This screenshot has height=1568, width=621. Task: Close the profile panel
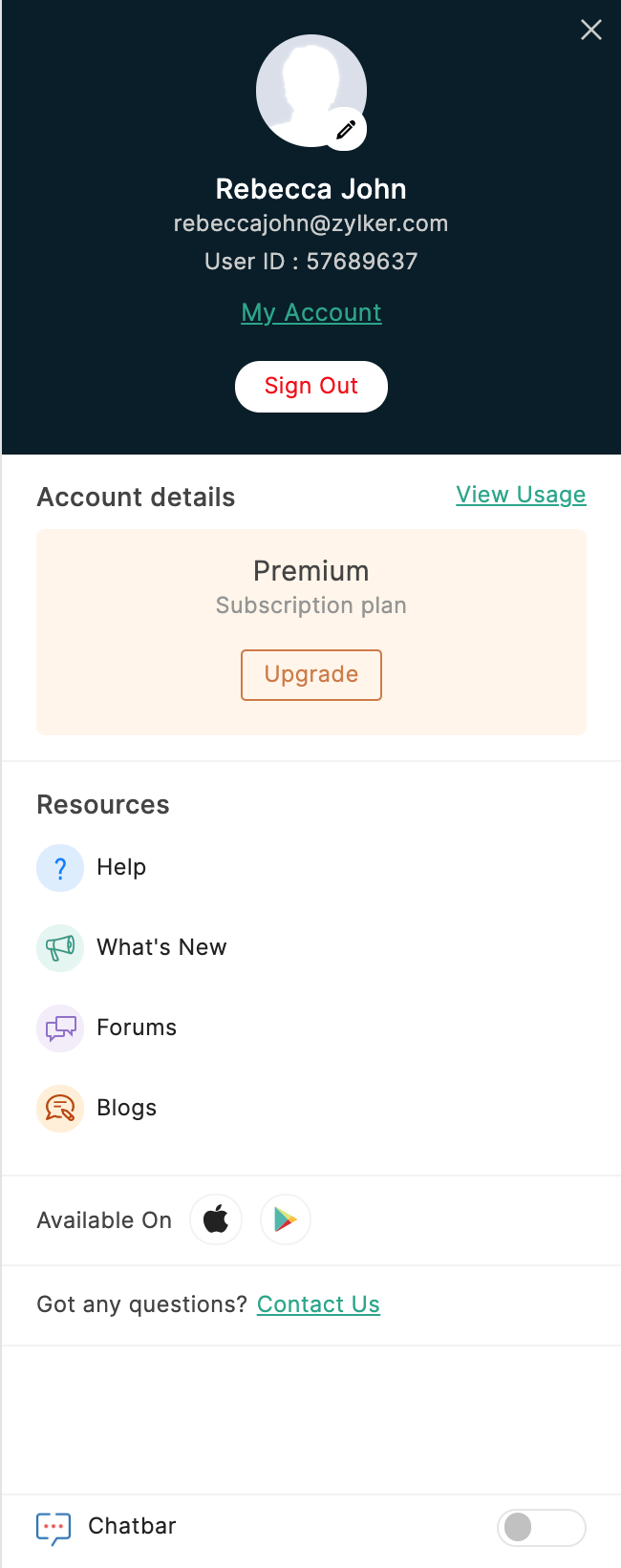click(x=591, y=30)
